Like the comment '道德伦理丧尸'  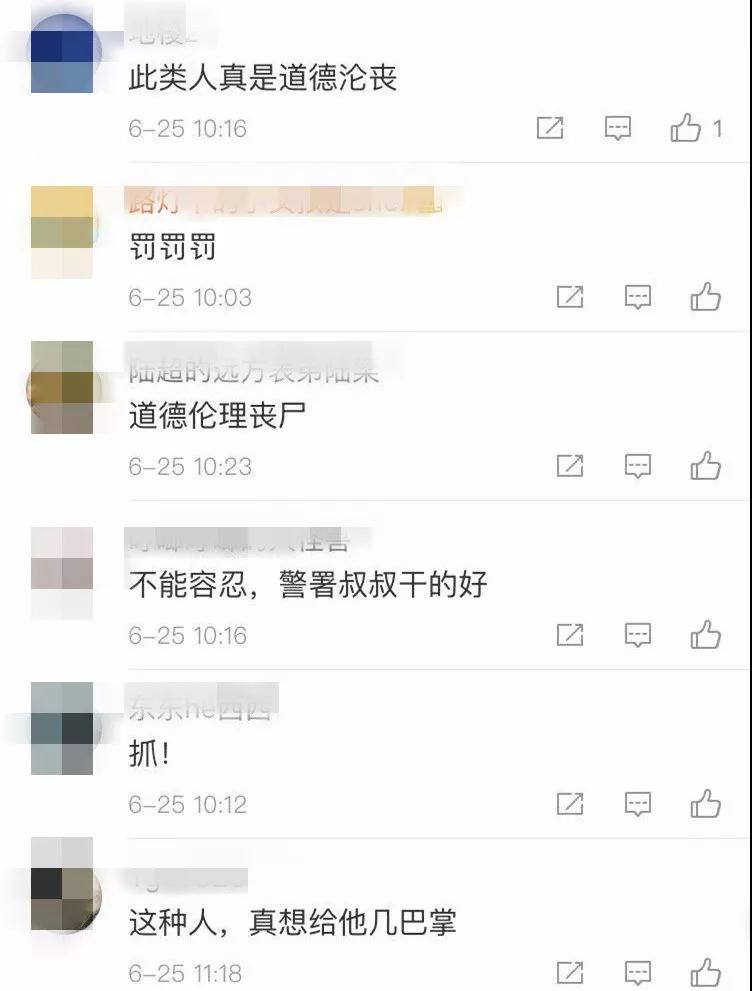pyautogui.click(x=705, y=466)
